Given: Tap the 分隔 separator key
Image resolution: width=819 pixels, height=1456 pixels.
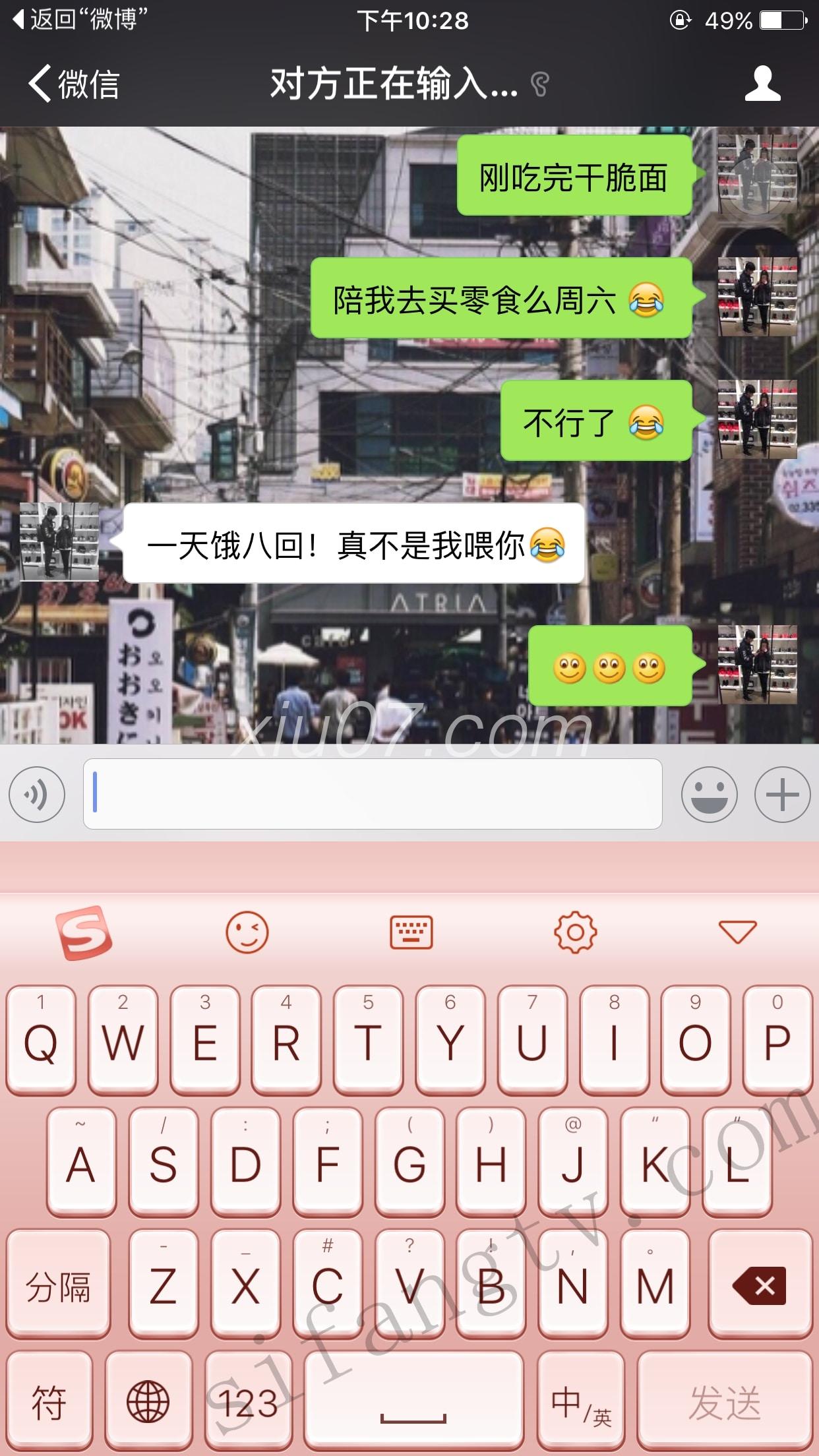Looking at the screenshot, I should coord(58,1285).
